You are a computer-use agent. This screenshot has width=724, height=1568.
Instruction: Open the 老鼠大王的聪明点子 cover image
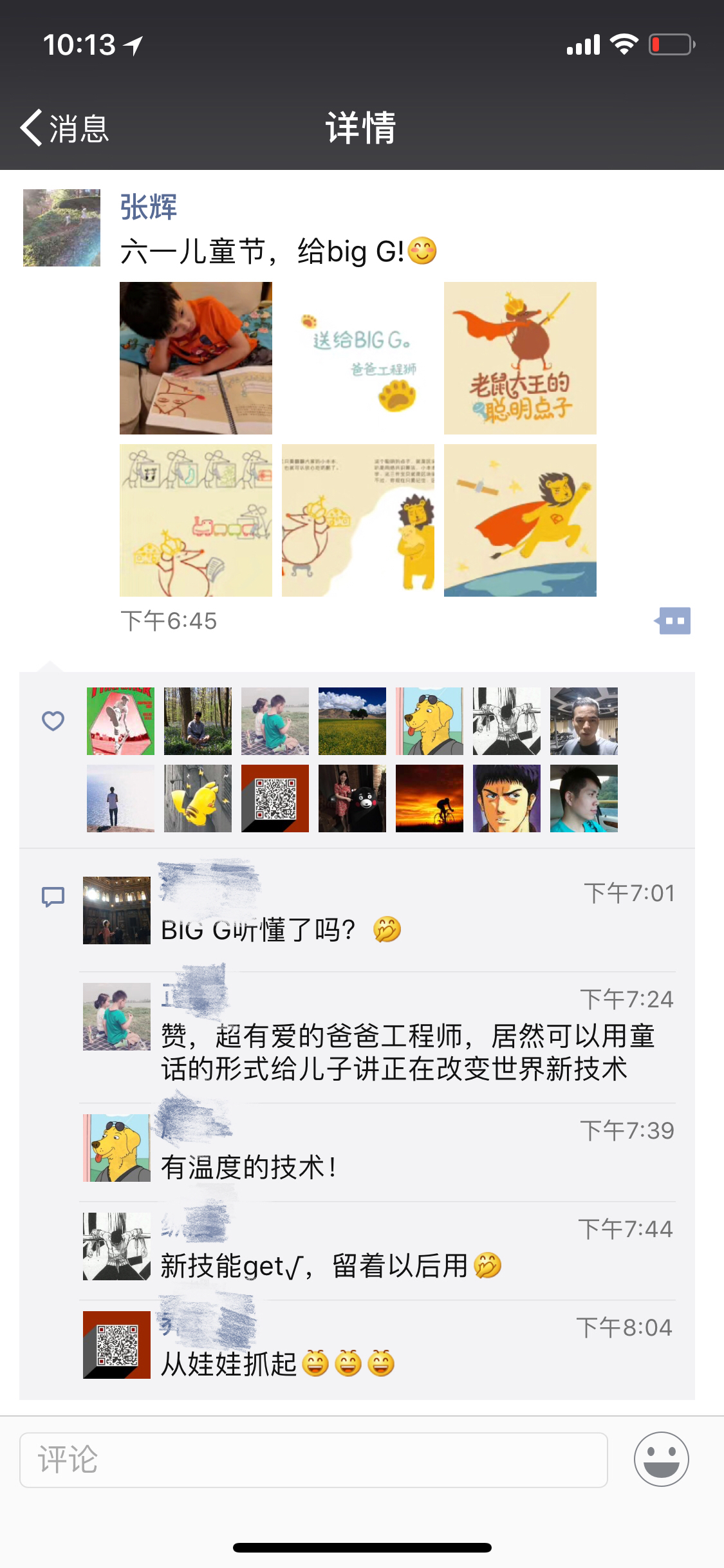point(520,358)
